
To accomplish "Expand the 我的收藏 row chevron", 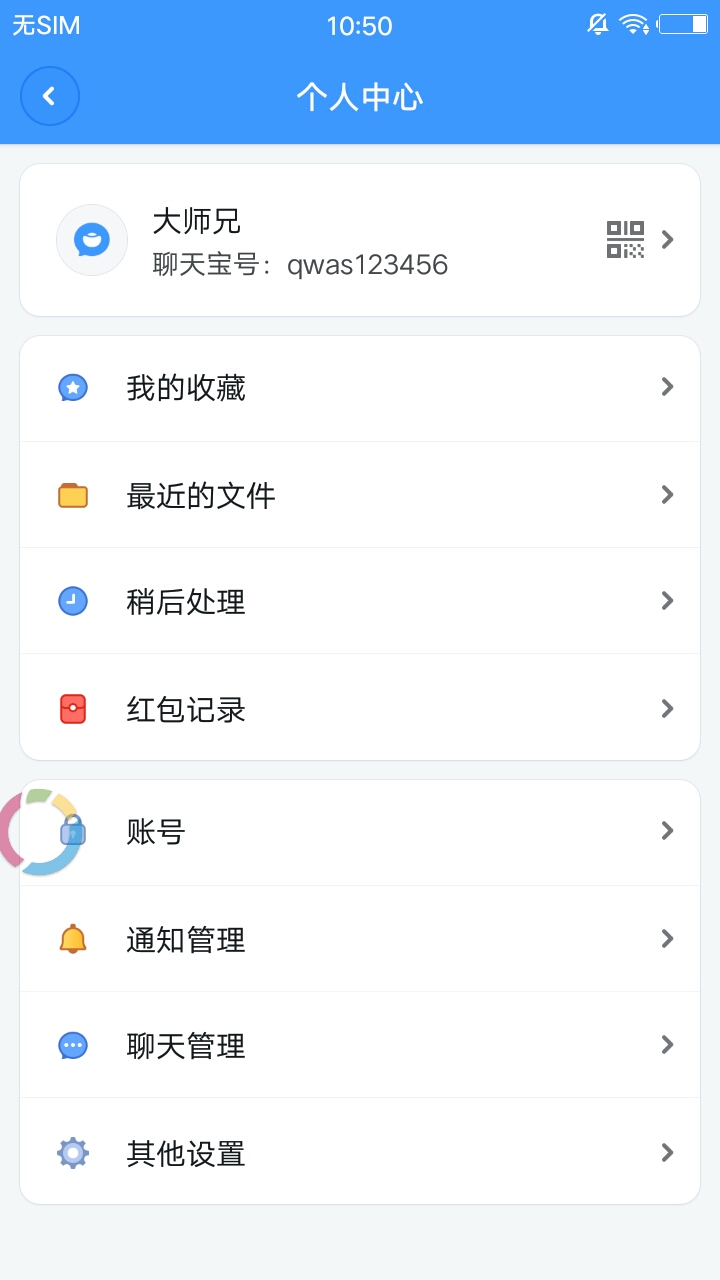I will pyautogui.click(x=667, y=386).
